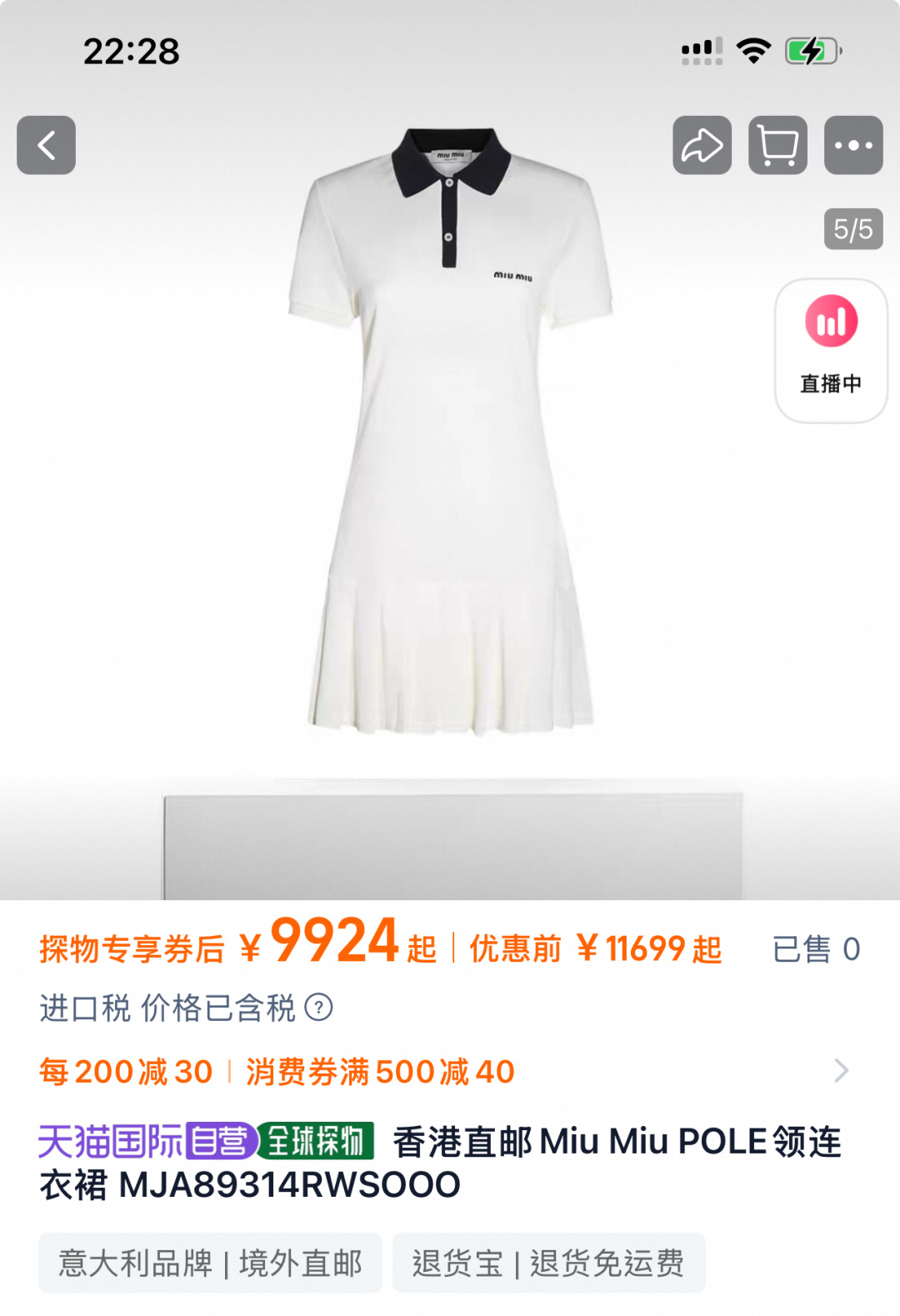The image size is (900, 1316).
Task: Open the shopping cart
Action: click(x=777, y=145)
